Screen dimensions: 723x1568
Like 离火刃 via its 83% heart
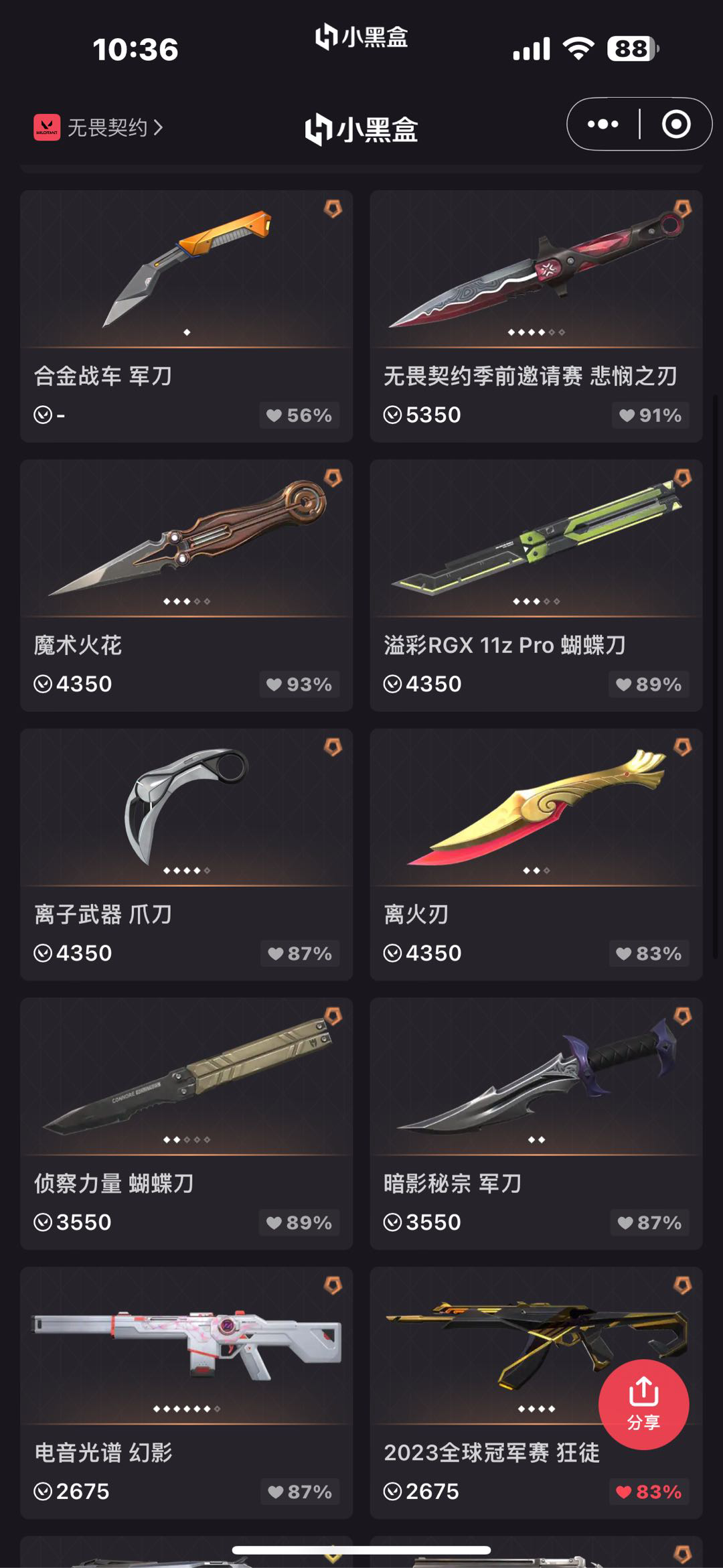coord(648,954)
